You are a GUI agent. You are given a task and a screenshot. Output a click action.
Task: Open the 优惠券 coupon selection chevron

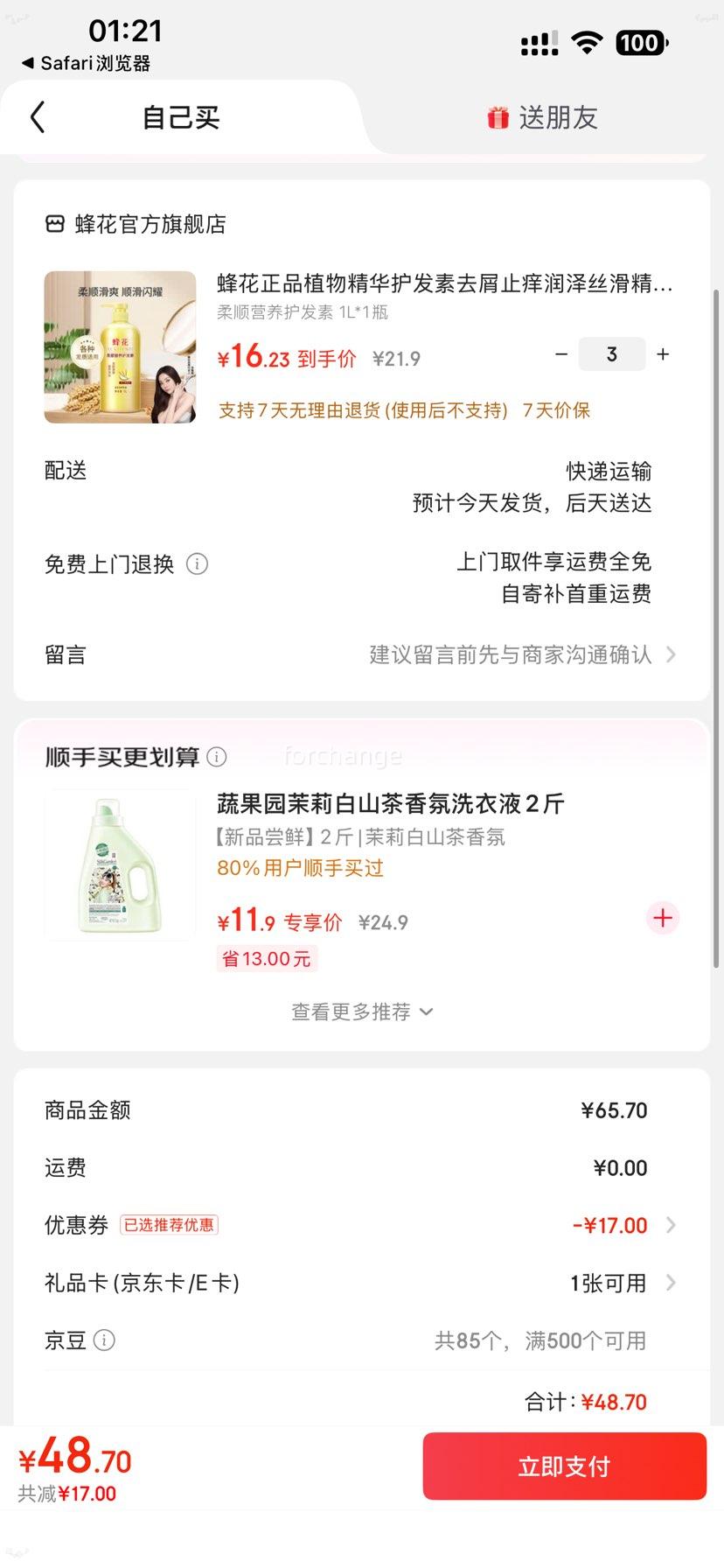pyautogui.click(x=670, y=1225)
